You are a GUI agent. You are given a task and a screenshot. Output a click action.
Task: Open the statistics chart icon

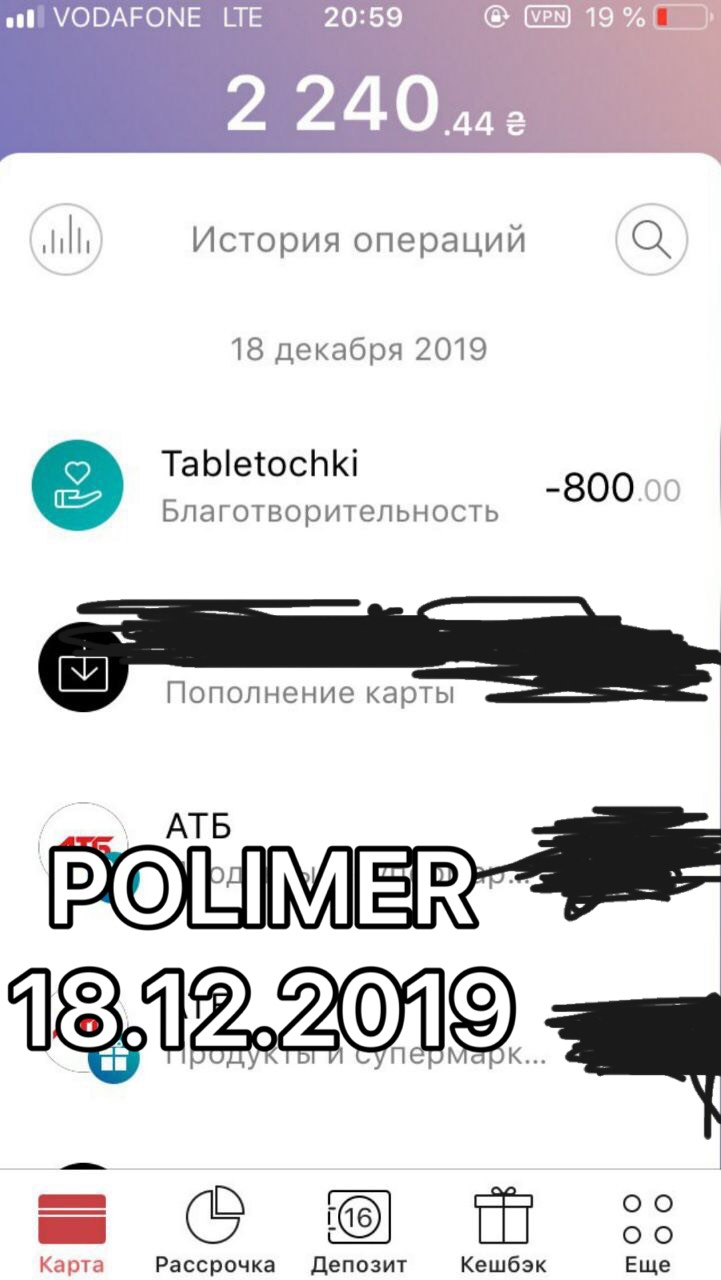point(67,240)
